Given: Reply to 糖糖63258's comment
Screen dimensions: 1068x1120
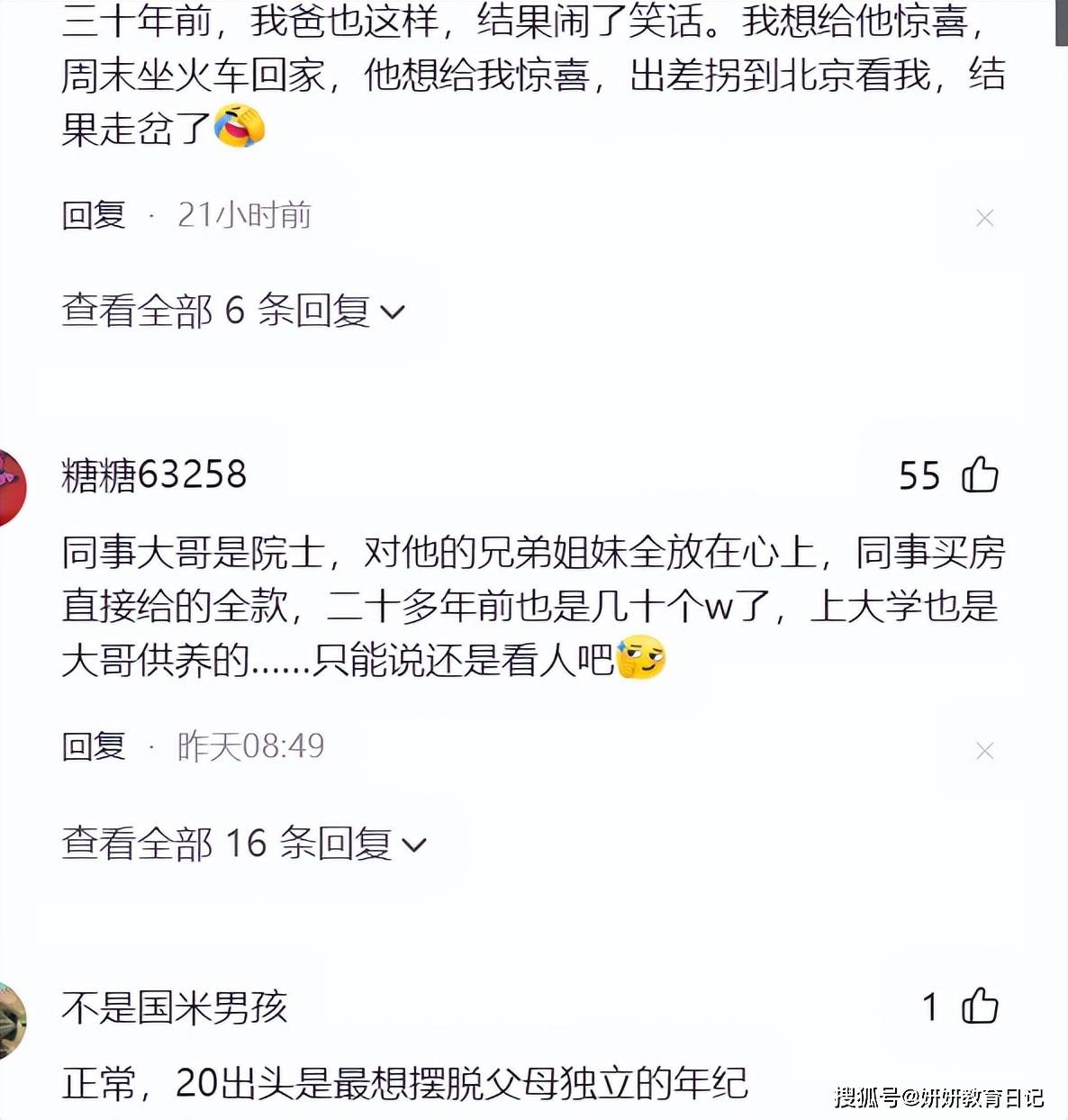Looking at the screenshot, I should 93,746.
